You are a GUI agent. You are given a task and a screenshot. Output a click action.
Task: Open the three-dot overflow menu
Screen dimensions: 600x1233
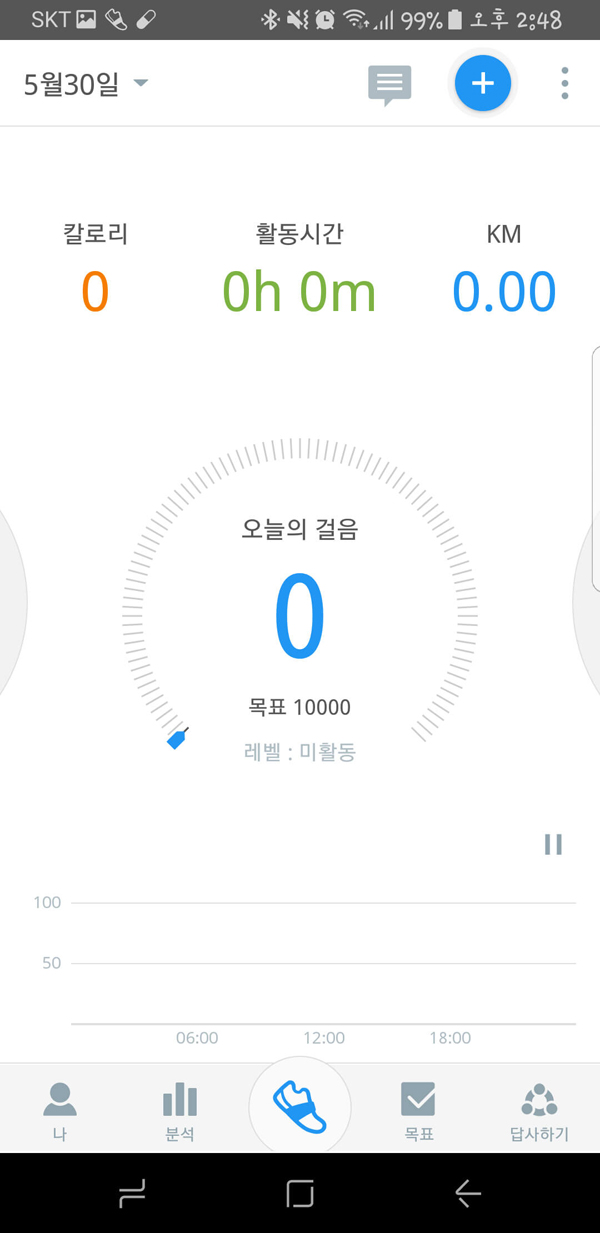coord(565,83)
